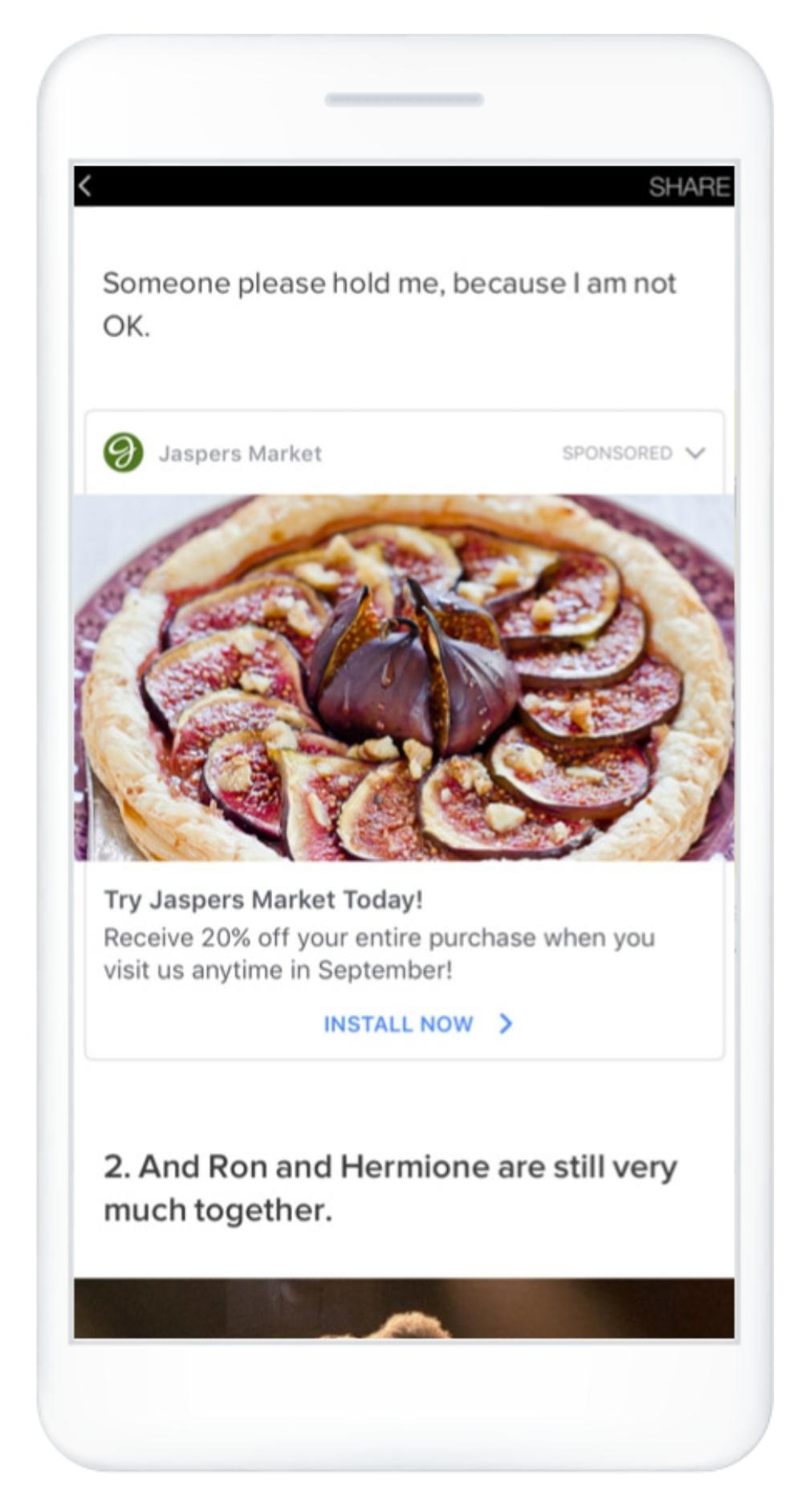Collapse the sponsored ad menu chevron
The height and width of the screenshot is (1512, 806).
pos(695,452)
